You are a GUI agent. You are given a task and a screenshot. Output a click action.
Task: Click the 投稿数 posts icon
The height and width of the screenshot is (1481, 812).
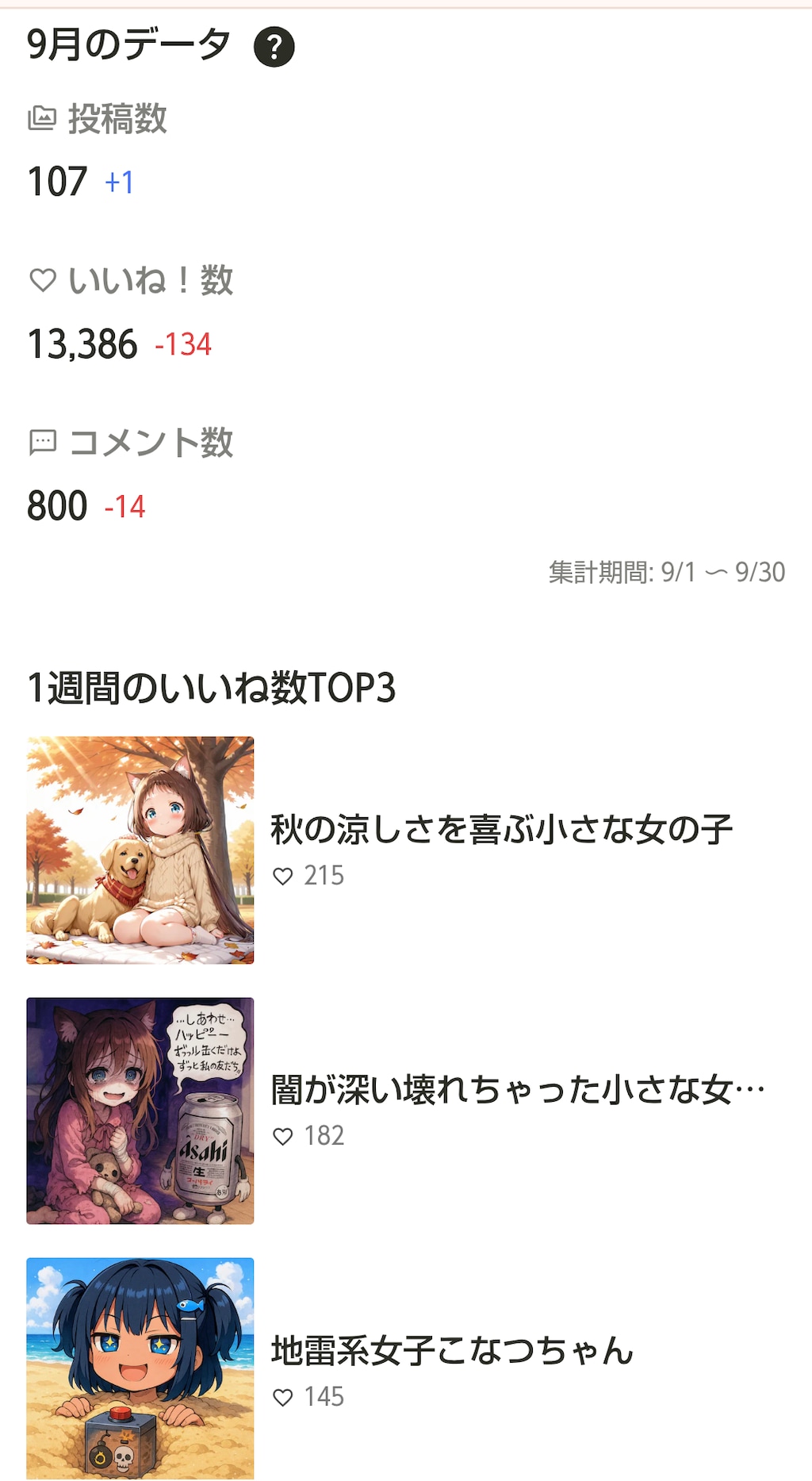(x=43, y=118)
